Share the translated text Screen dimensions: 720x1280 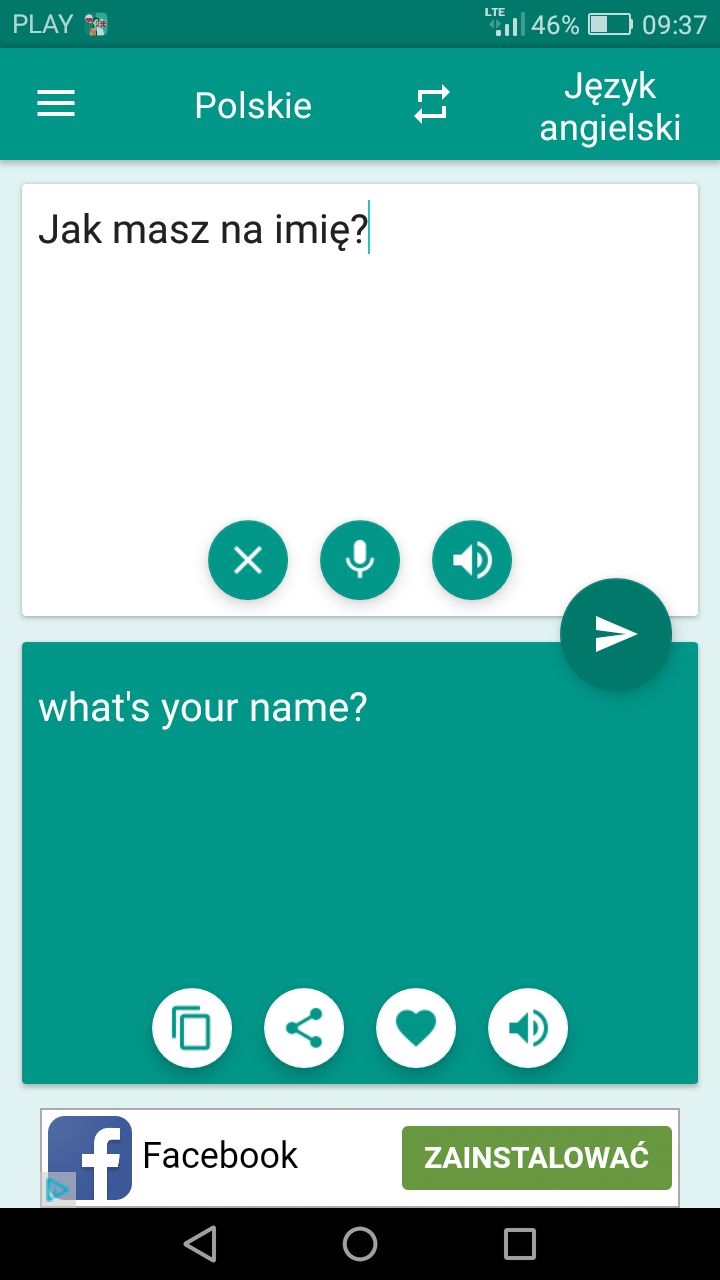(x=304, y=1028)
